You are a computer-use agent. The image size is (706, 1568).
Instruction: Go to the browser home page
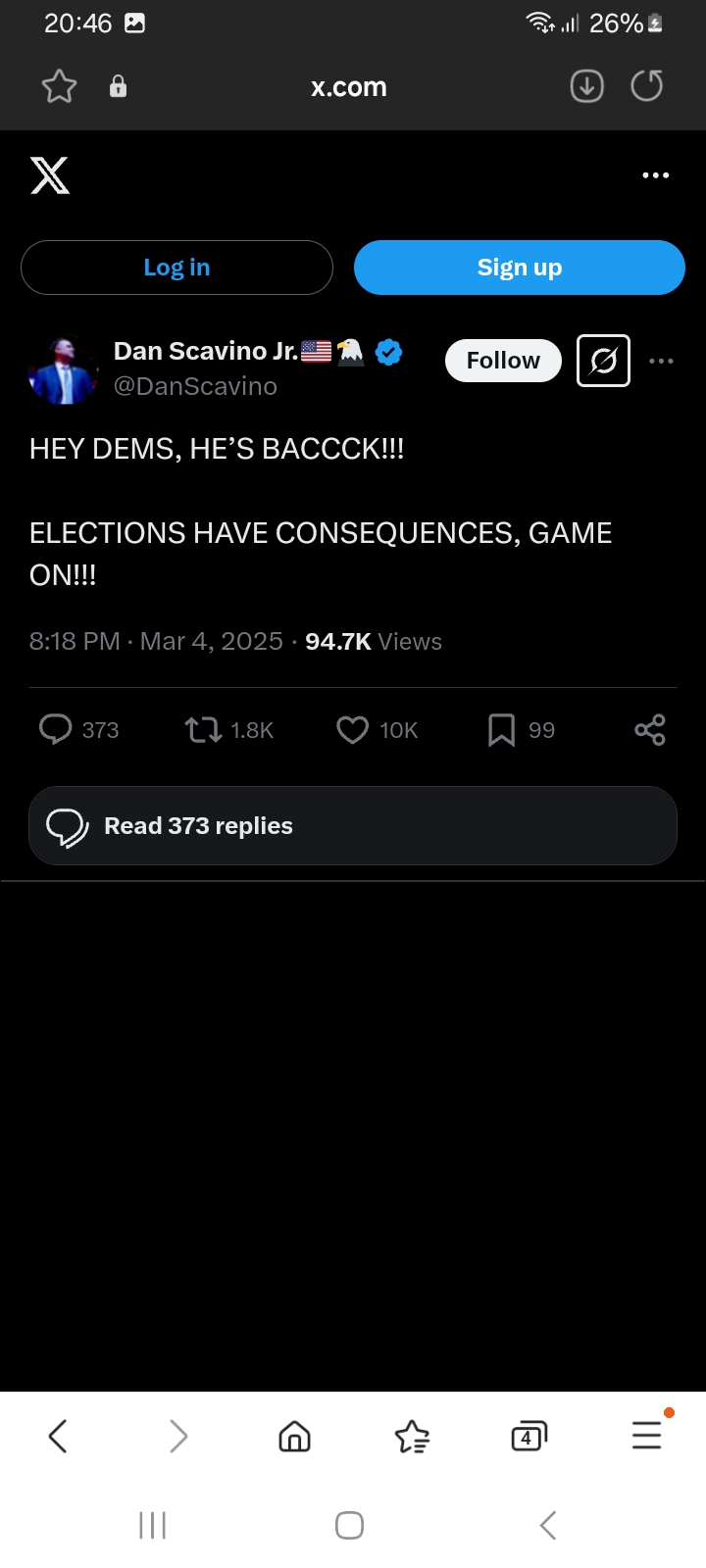point(294,1437)
